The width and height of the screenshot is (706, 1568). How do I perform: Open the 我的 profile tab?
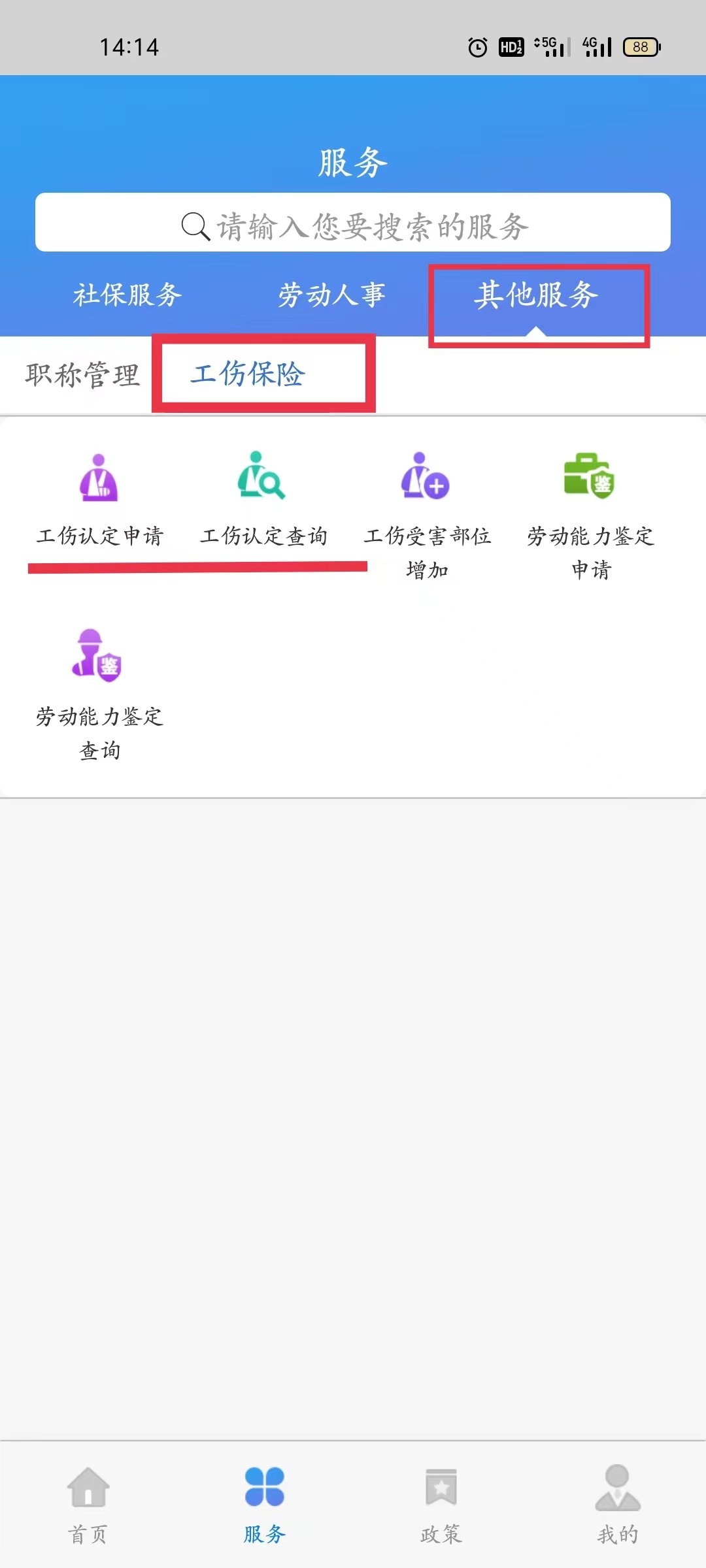617,1503
